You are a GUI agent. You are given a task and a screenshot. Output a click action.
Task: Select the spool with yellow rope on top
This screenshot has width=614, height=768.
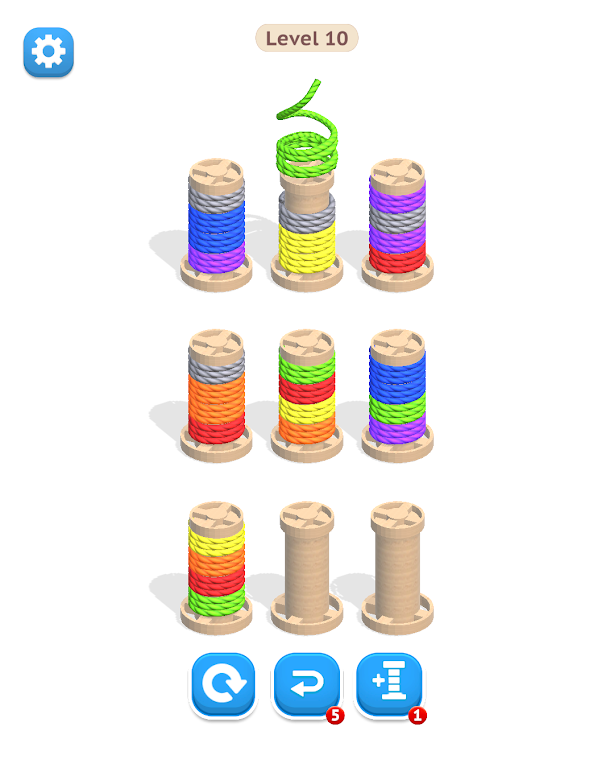click(216, 570)
